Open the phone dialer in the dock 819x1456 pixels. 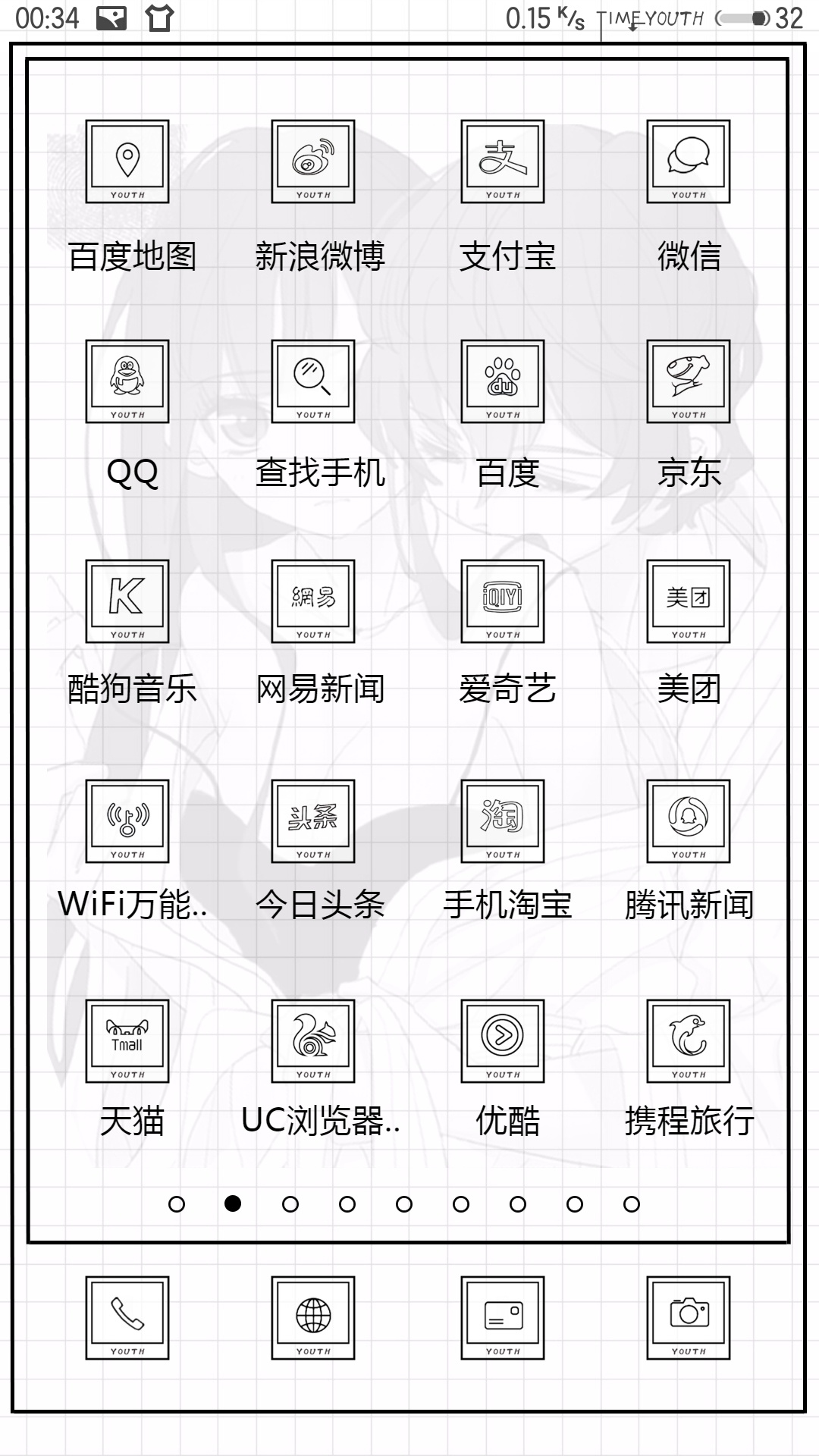[x=127, y=1318]
